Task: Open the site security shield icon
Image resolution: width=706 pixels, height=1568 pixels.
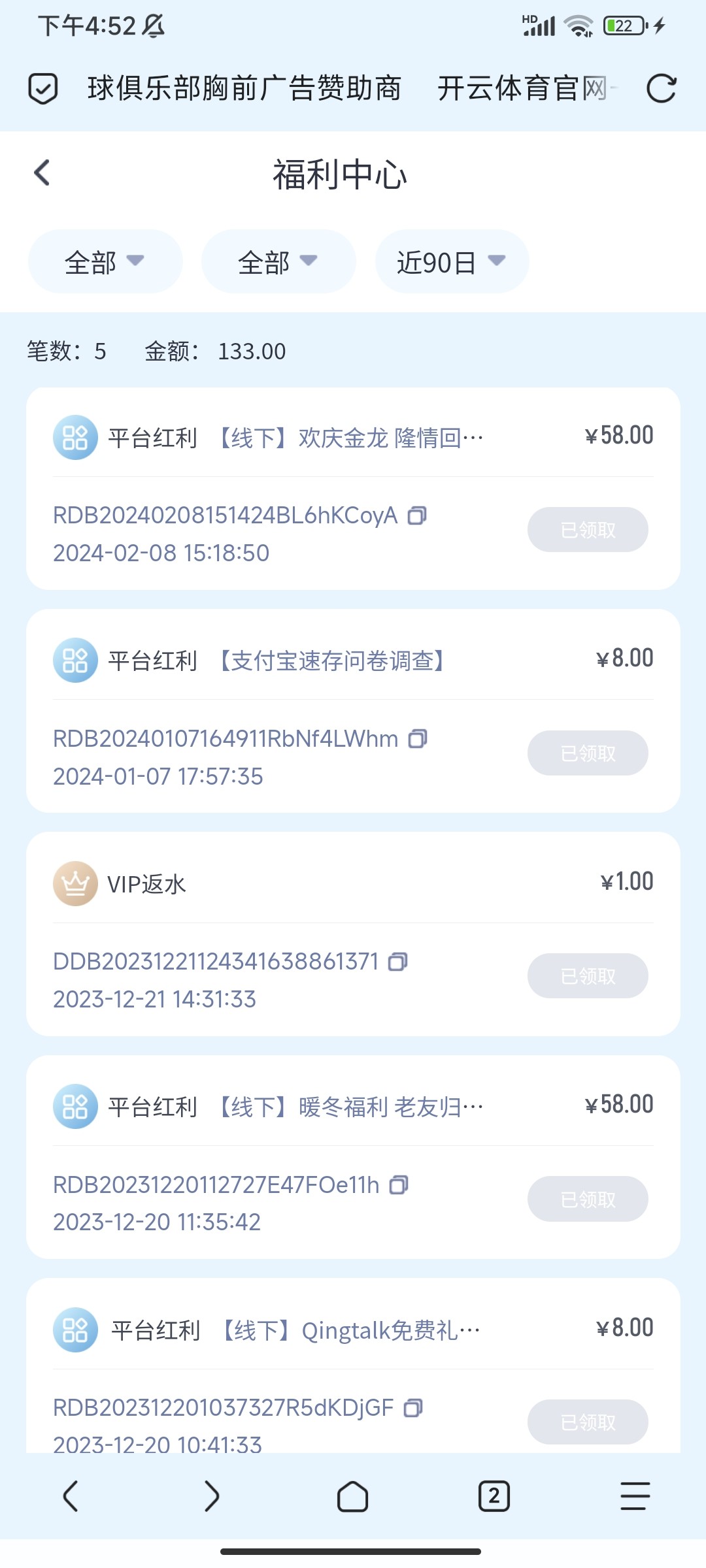Action: tap(43, 89)
